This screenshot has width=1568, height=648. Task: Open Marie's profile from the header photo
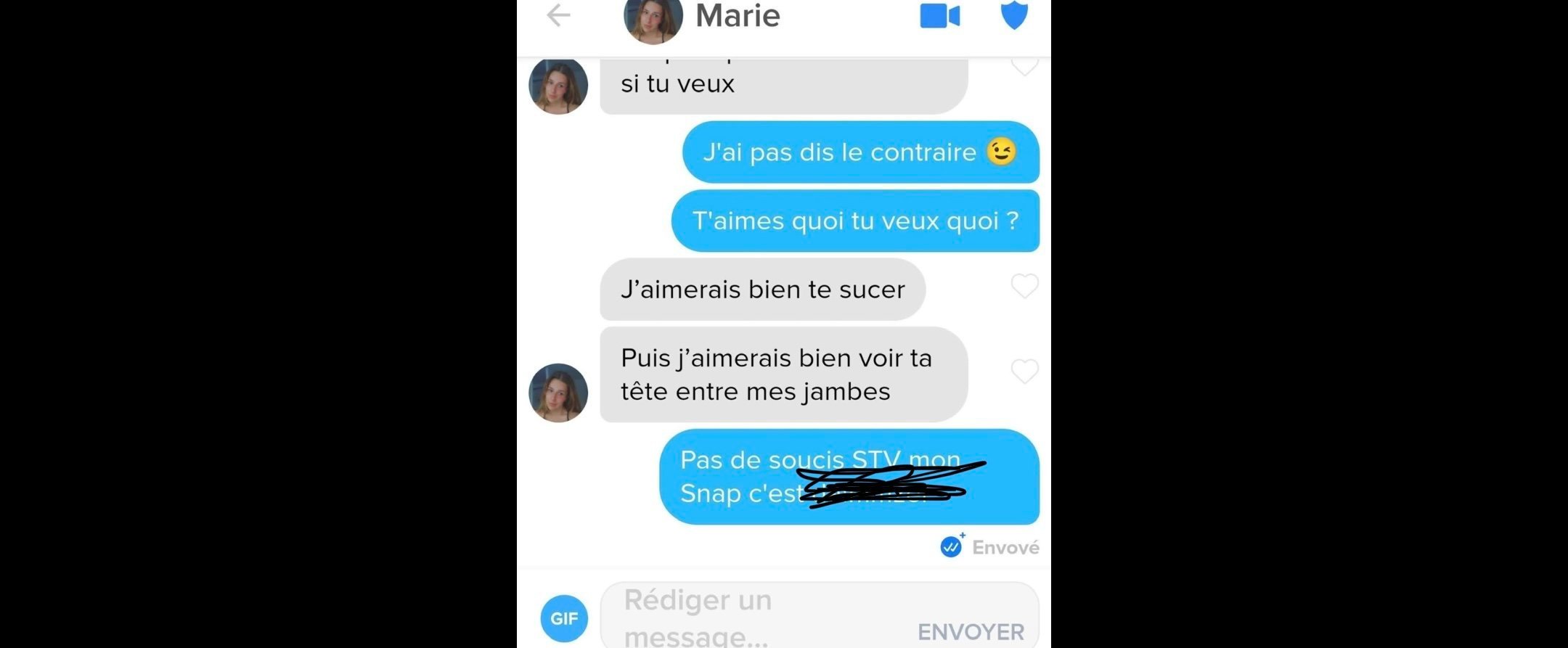653,19
